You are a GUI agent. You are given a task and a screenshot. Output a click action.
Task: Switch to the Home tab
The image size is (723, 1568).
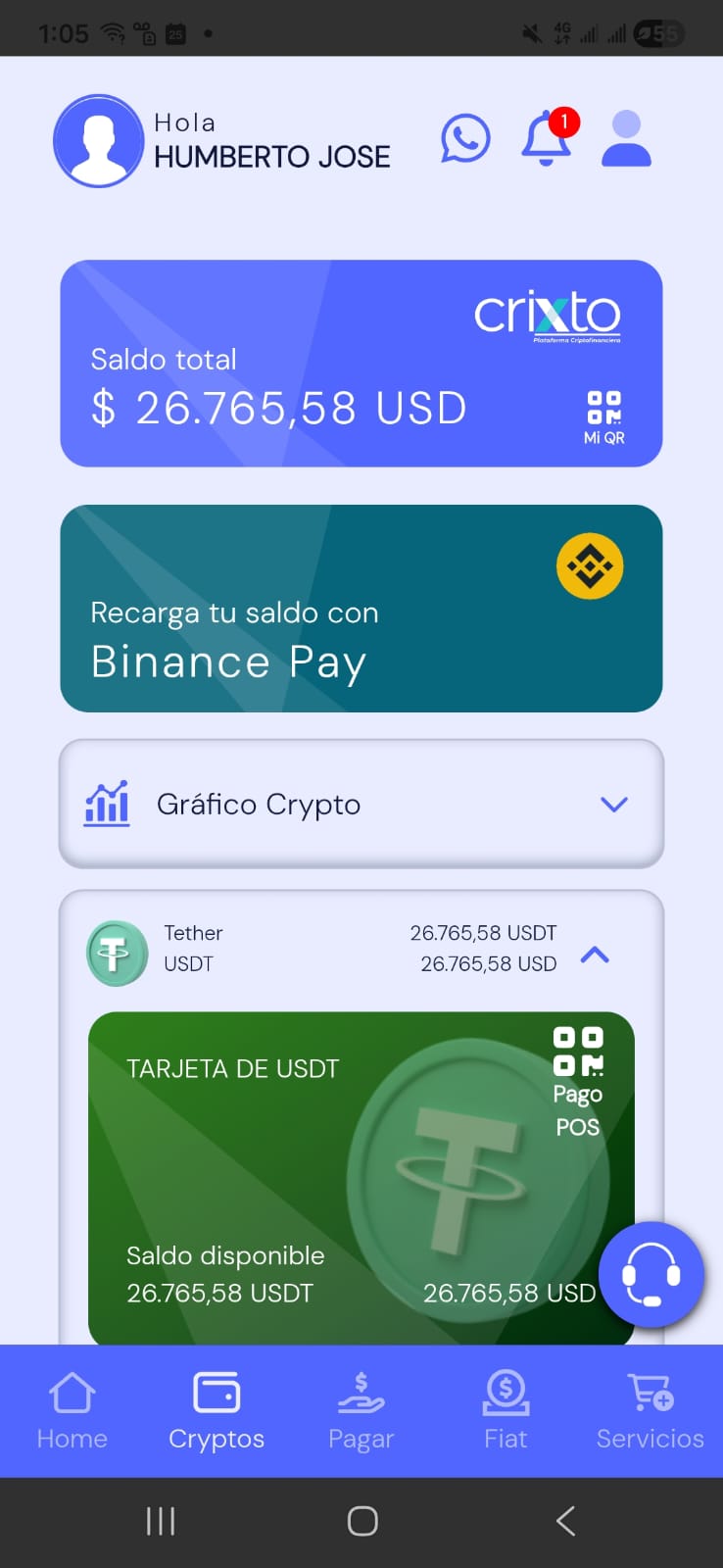pyautogui.click(x=72, y=1411)
